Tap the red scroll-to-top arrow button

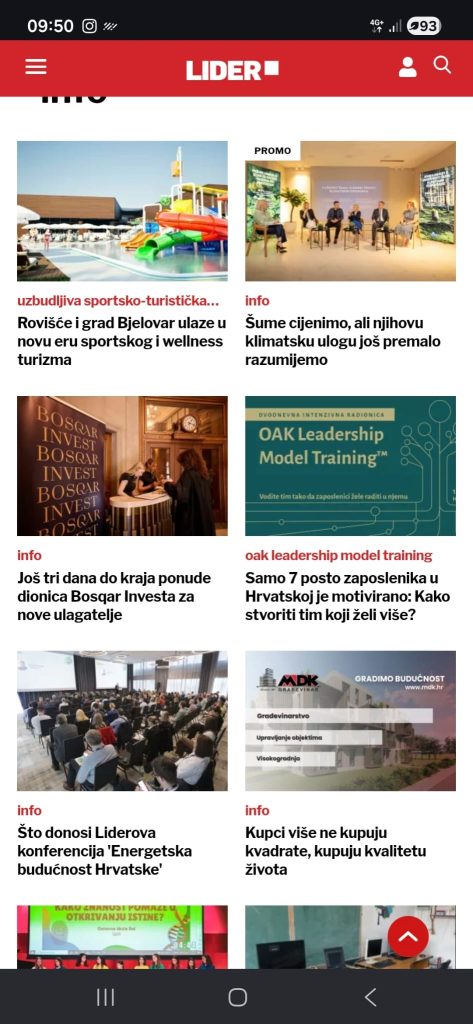tap(408, 936)
